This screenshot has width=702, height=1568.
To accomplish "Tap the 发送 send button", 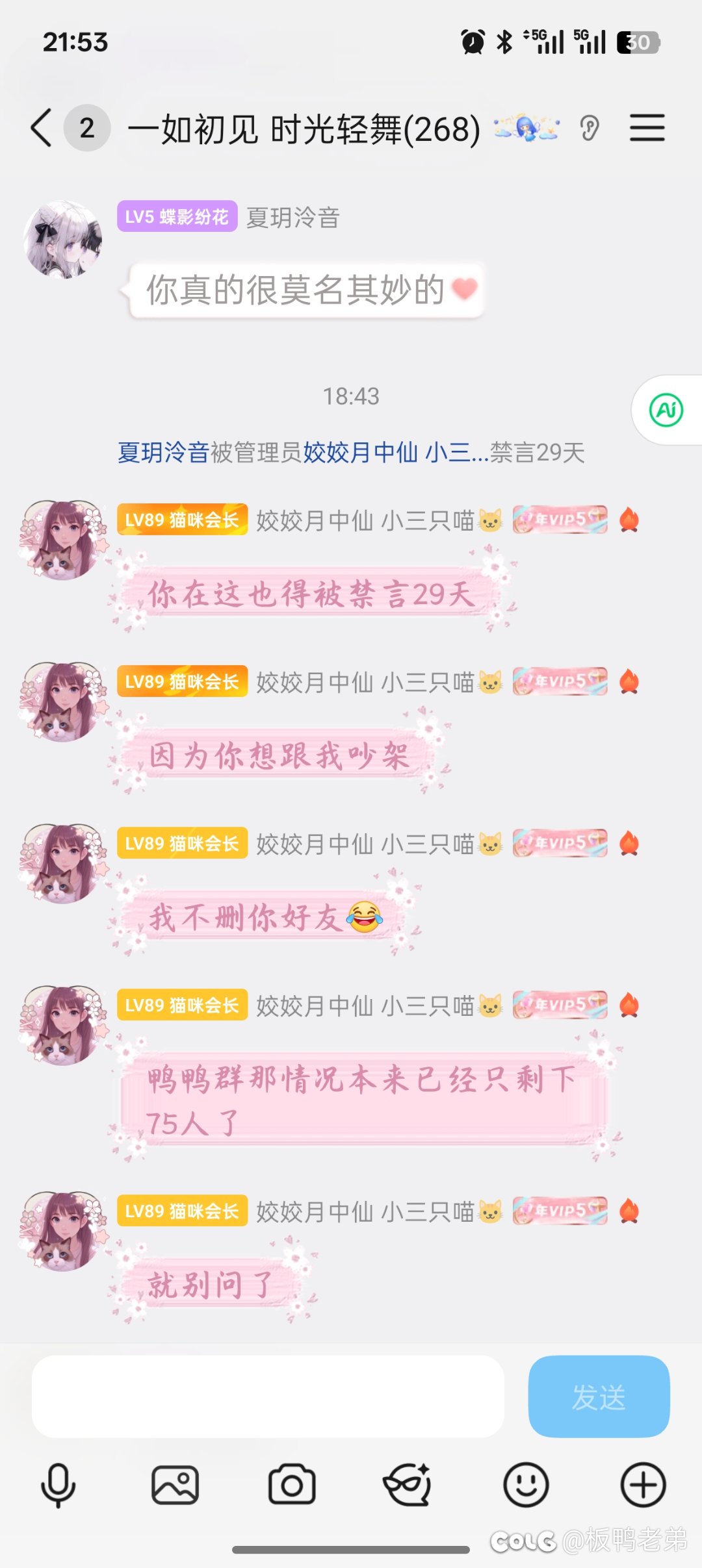I will tap(599, 1397).
